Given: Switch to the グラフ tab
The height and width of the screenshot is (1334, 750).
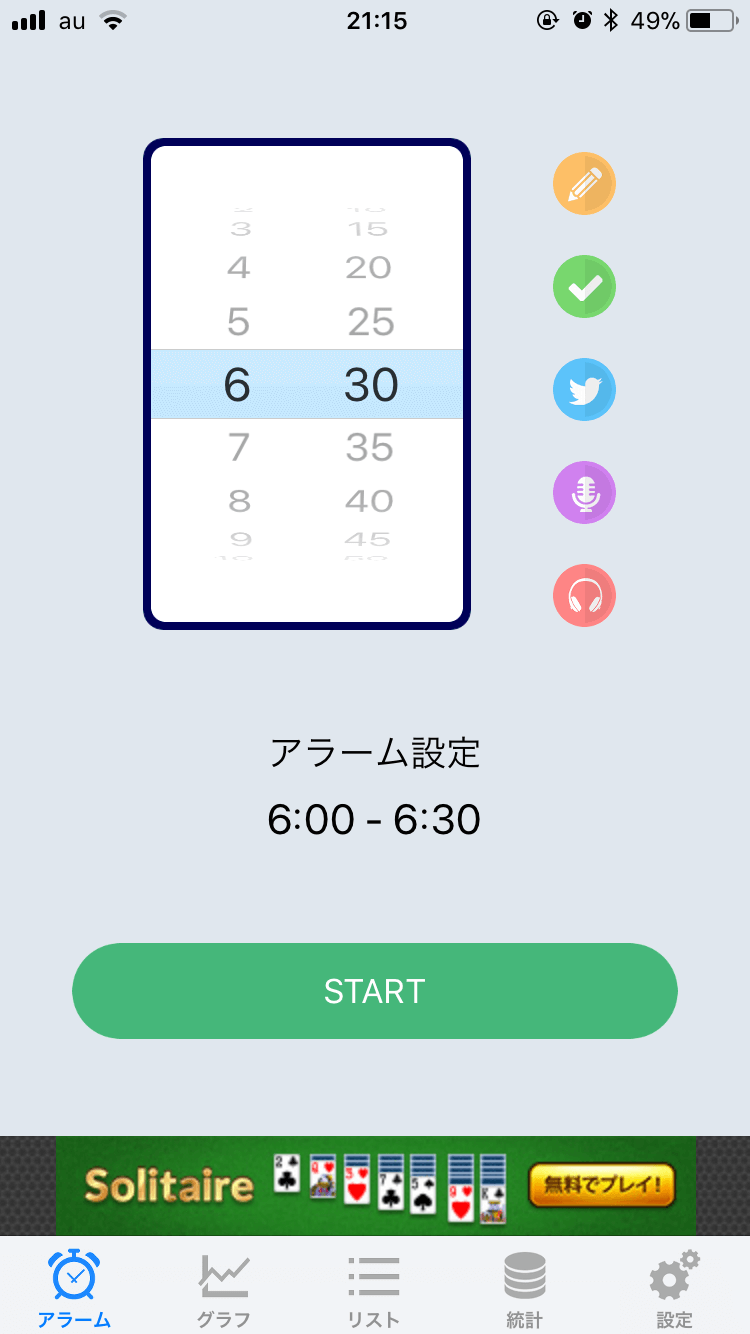Looking at the screenshot, I should coord(224,1288).
